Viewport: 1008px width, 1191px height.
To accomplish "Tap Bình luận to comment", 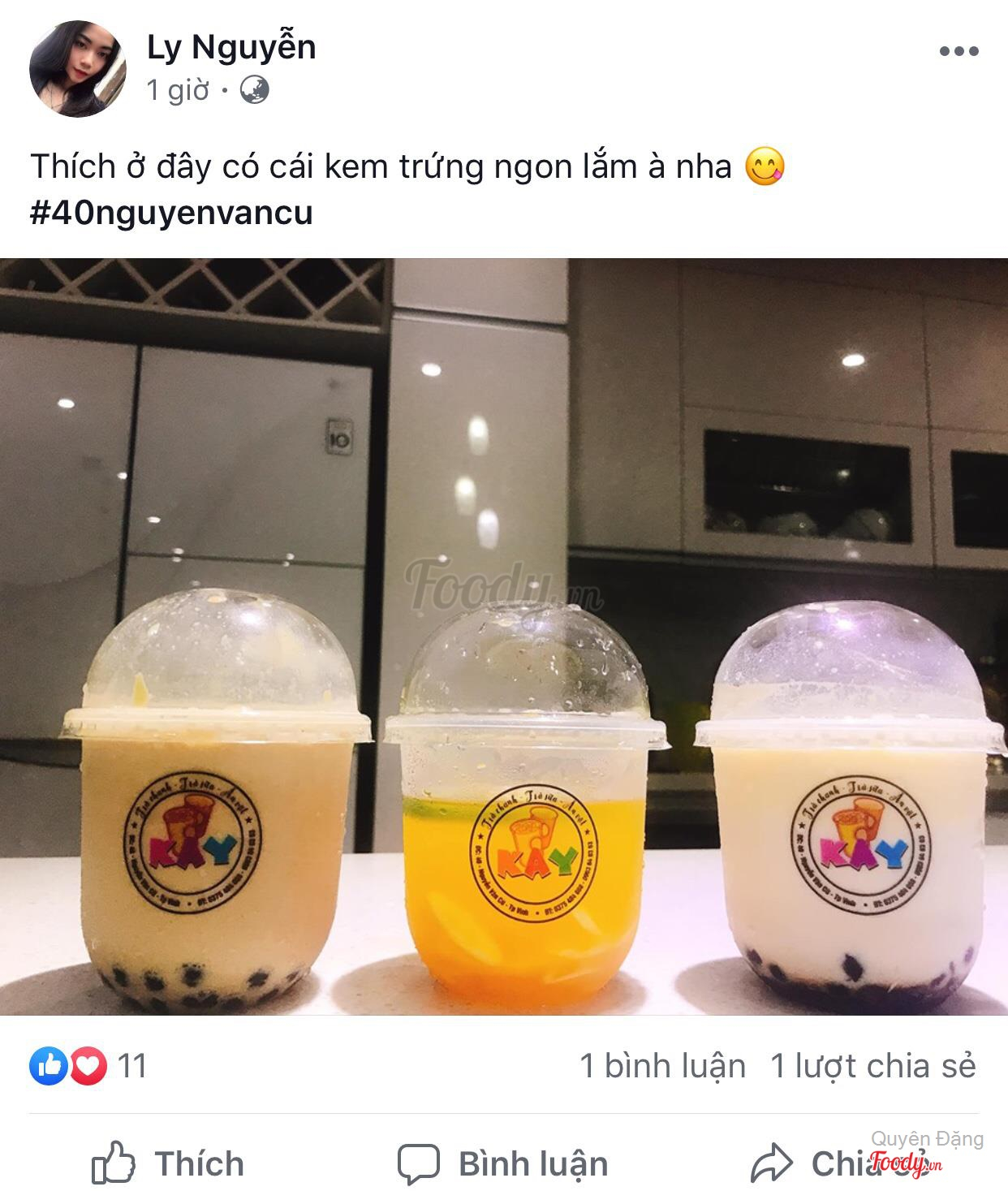I will click(503, 1164).
